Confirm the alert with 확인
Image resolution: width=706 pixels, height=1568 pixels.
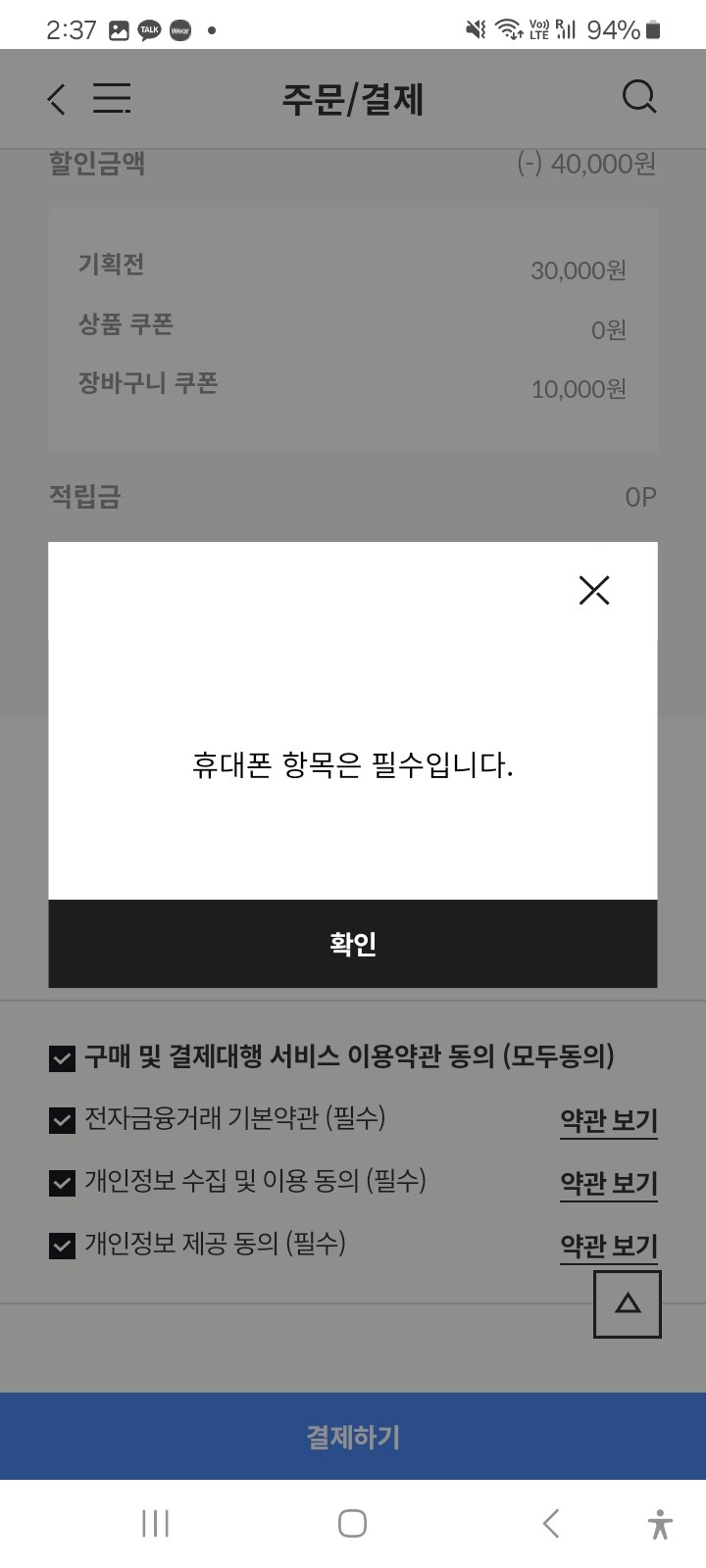pos(353,944)
